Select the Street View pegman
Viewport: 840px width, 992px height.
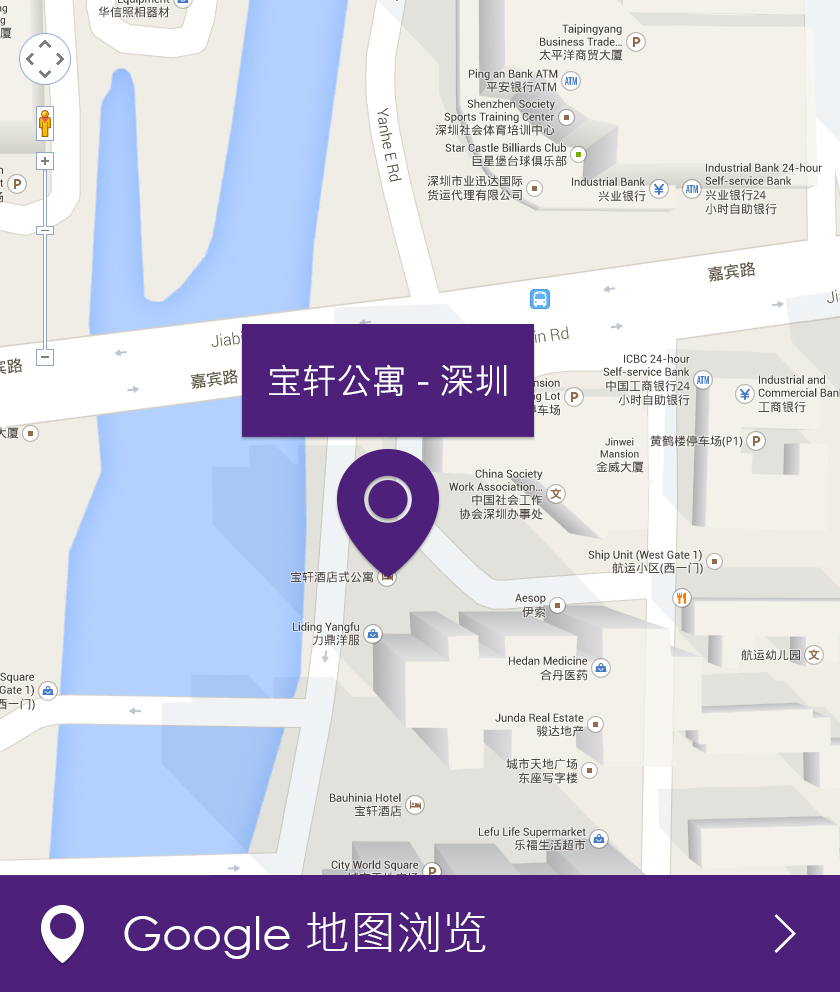coord(45,124)
